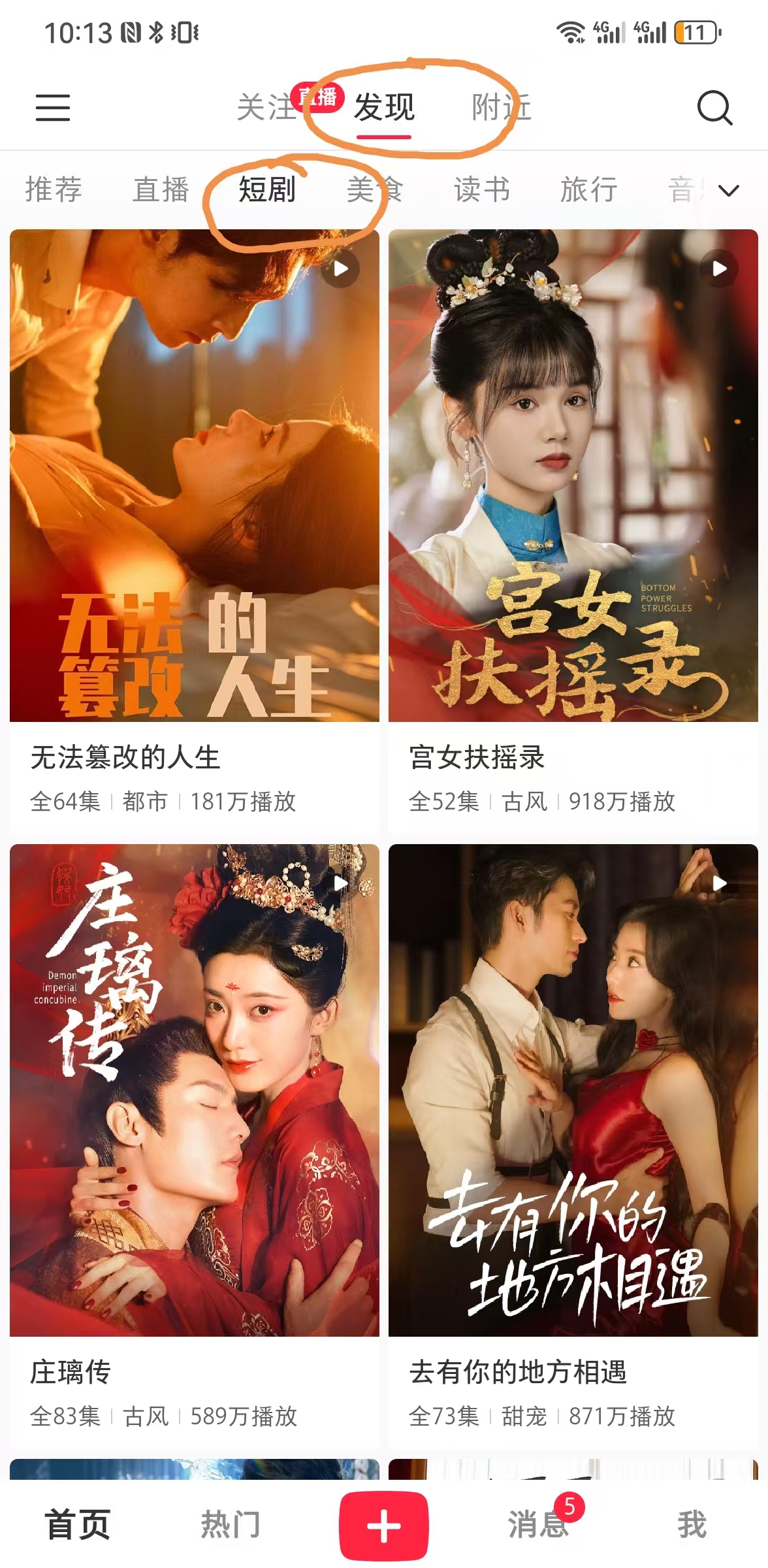Open the 美食 category
Viewport: 768px width, 1568px height.
point(374,190)
